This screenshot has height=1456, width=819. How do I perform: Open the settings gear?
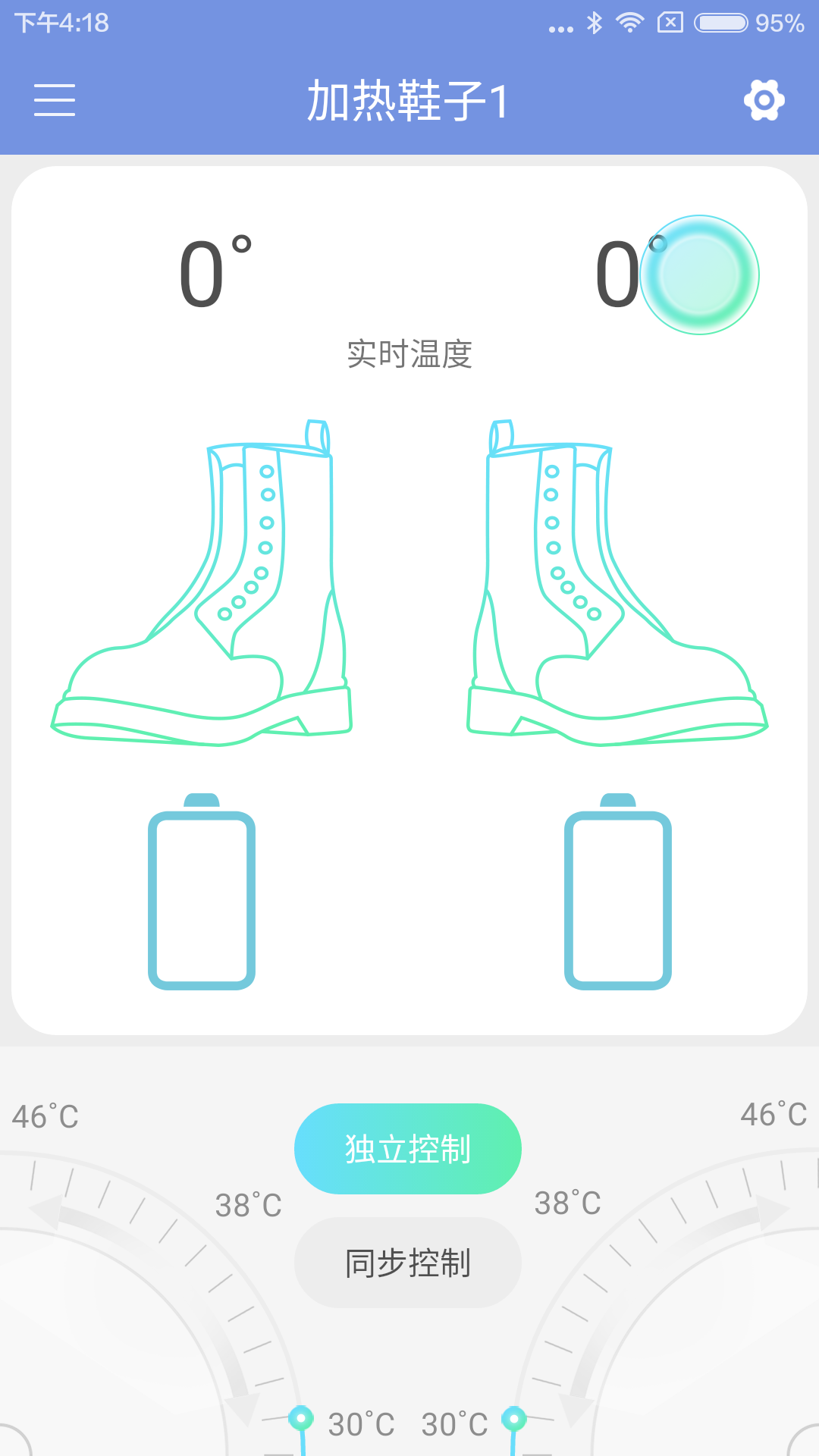coord(764,100)
